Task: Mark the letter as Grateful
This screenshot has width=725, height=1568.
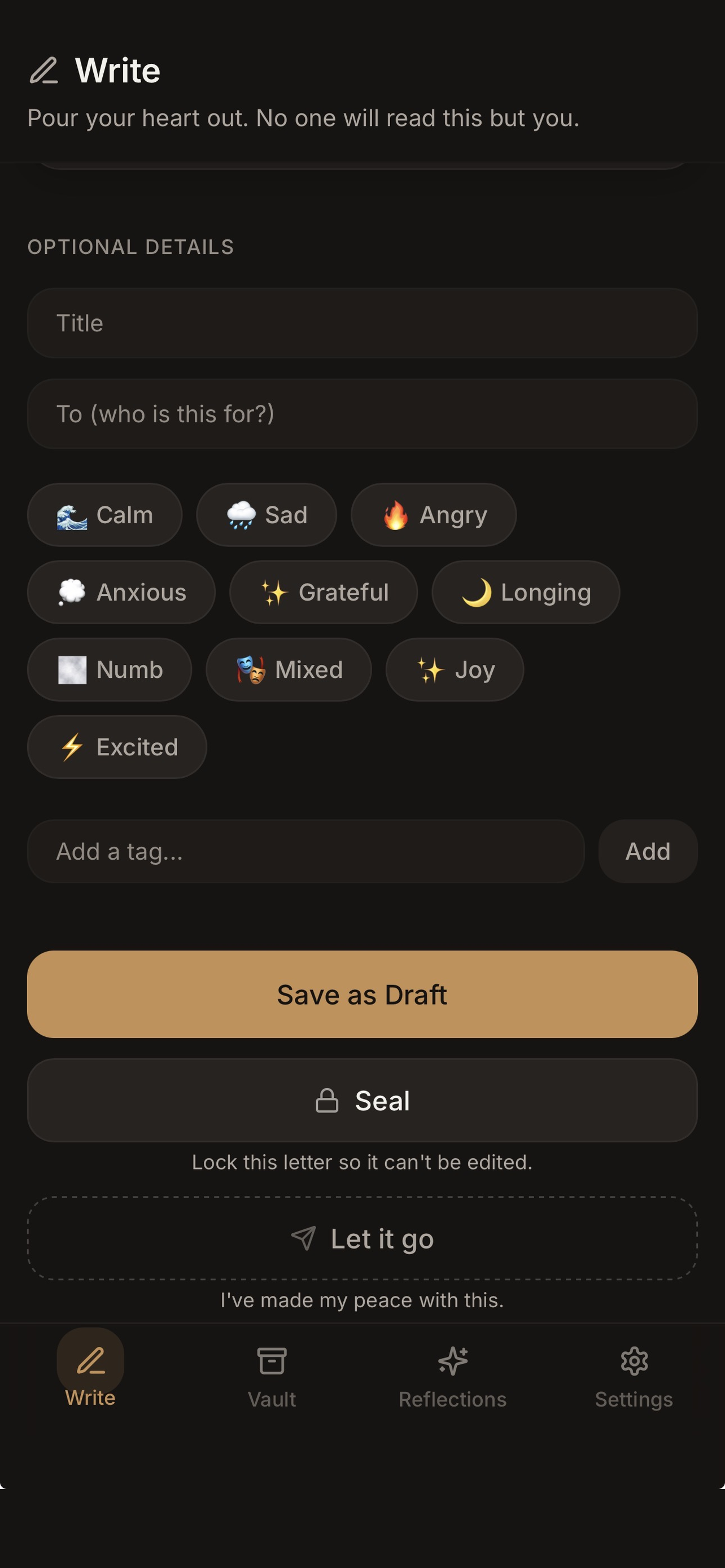Action: tap(324, 592)
